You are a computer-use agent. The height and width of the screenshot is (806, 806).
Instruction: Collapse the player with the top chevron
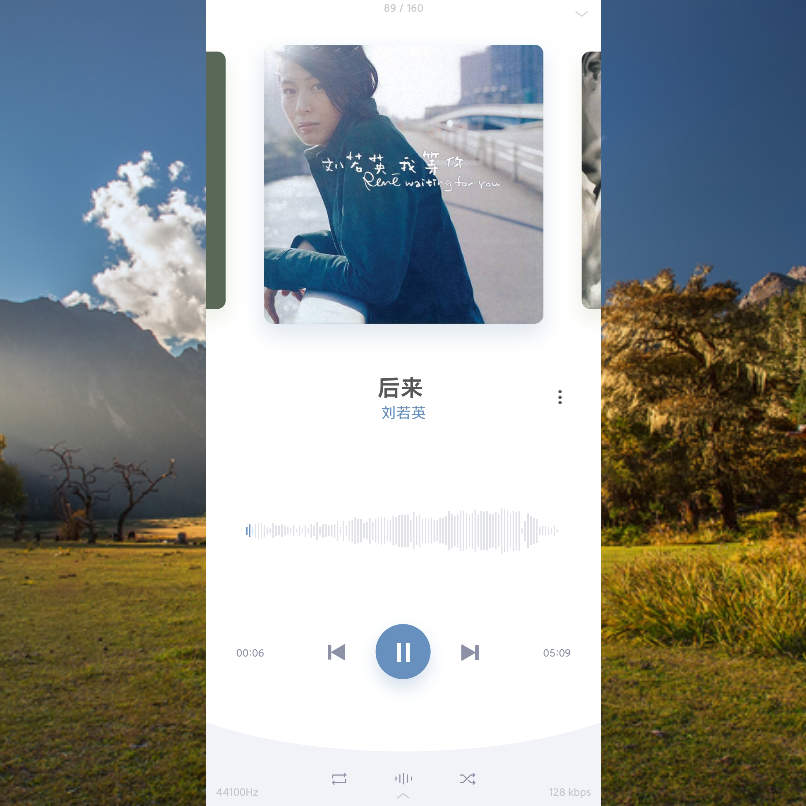click(x=581, y=14)
